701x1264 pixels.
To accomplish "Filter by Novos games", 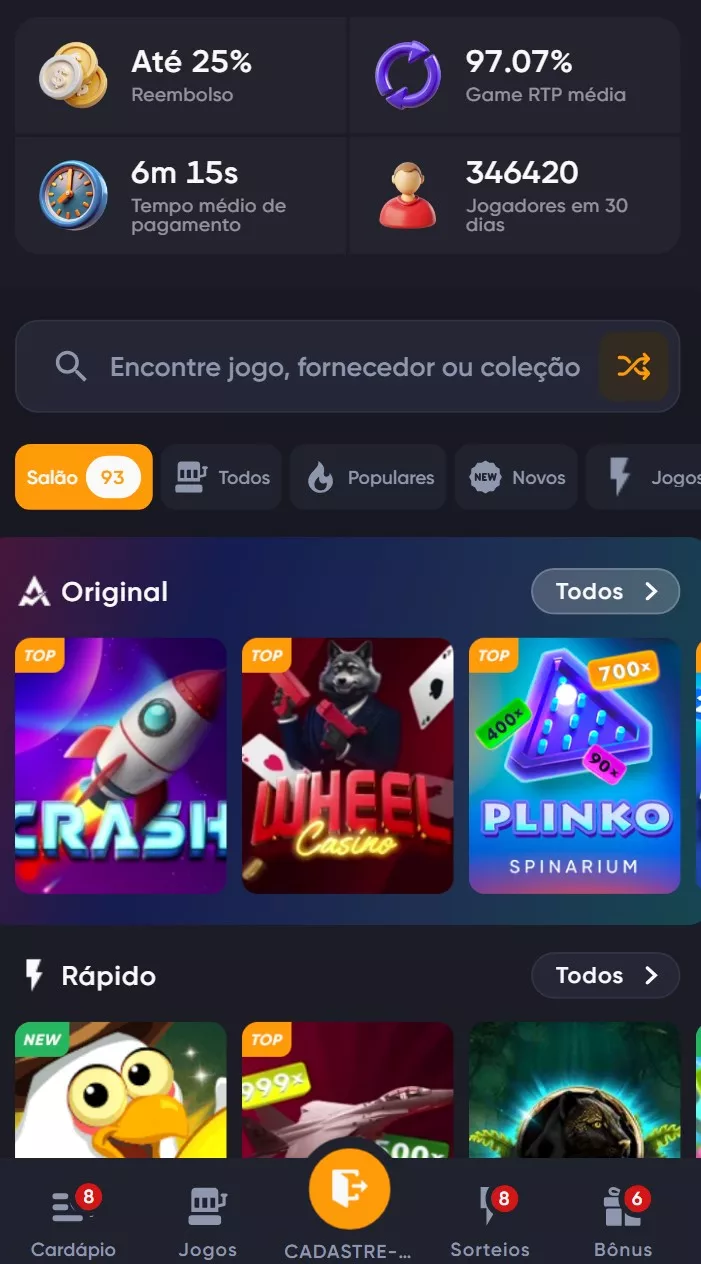I will point(517,477).
